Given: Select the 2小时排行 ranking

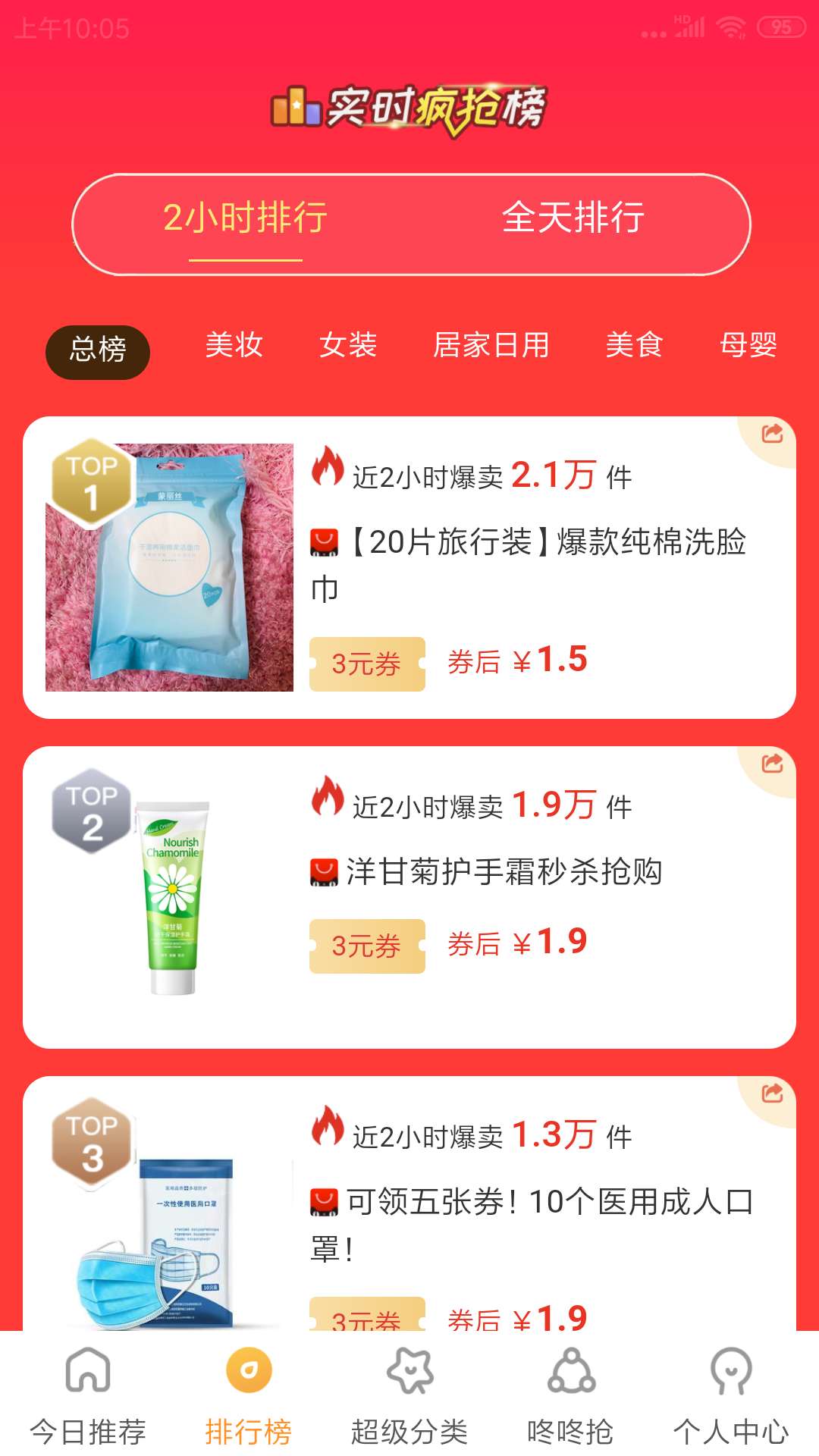Looking at the screenshot, I should point(245,218).
